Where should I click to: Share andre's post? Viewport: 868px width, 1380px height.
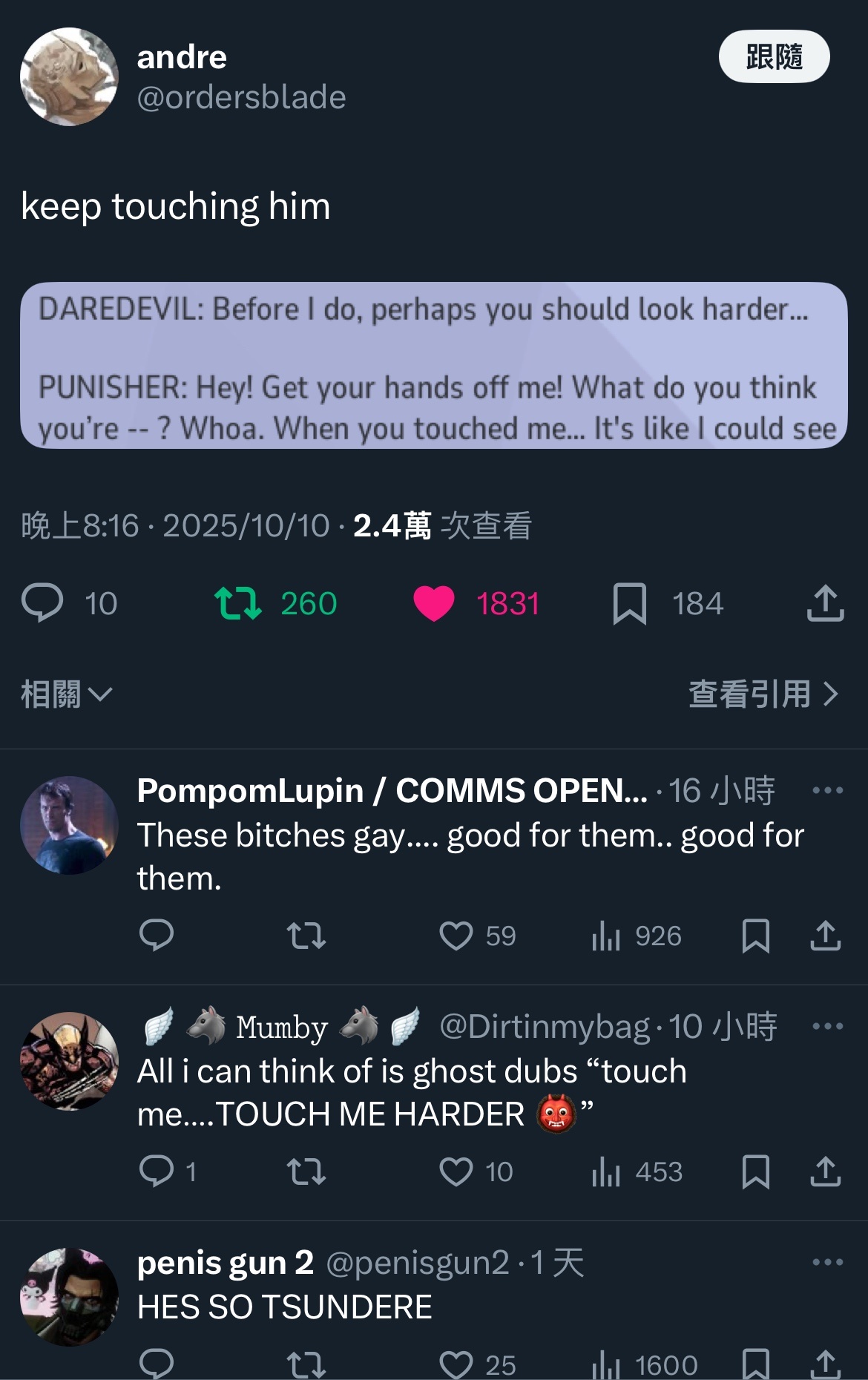825,603
